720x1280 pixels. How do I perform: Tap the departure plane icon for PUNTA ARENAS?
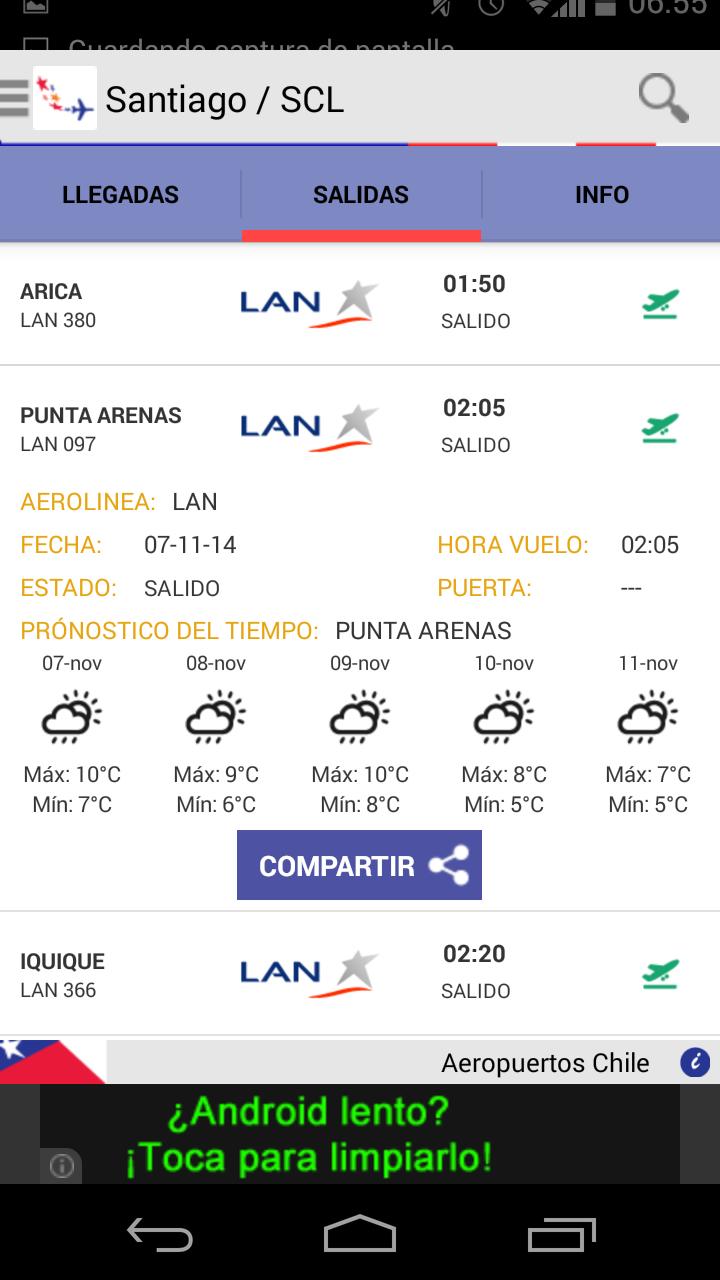[x=659, y=425]
